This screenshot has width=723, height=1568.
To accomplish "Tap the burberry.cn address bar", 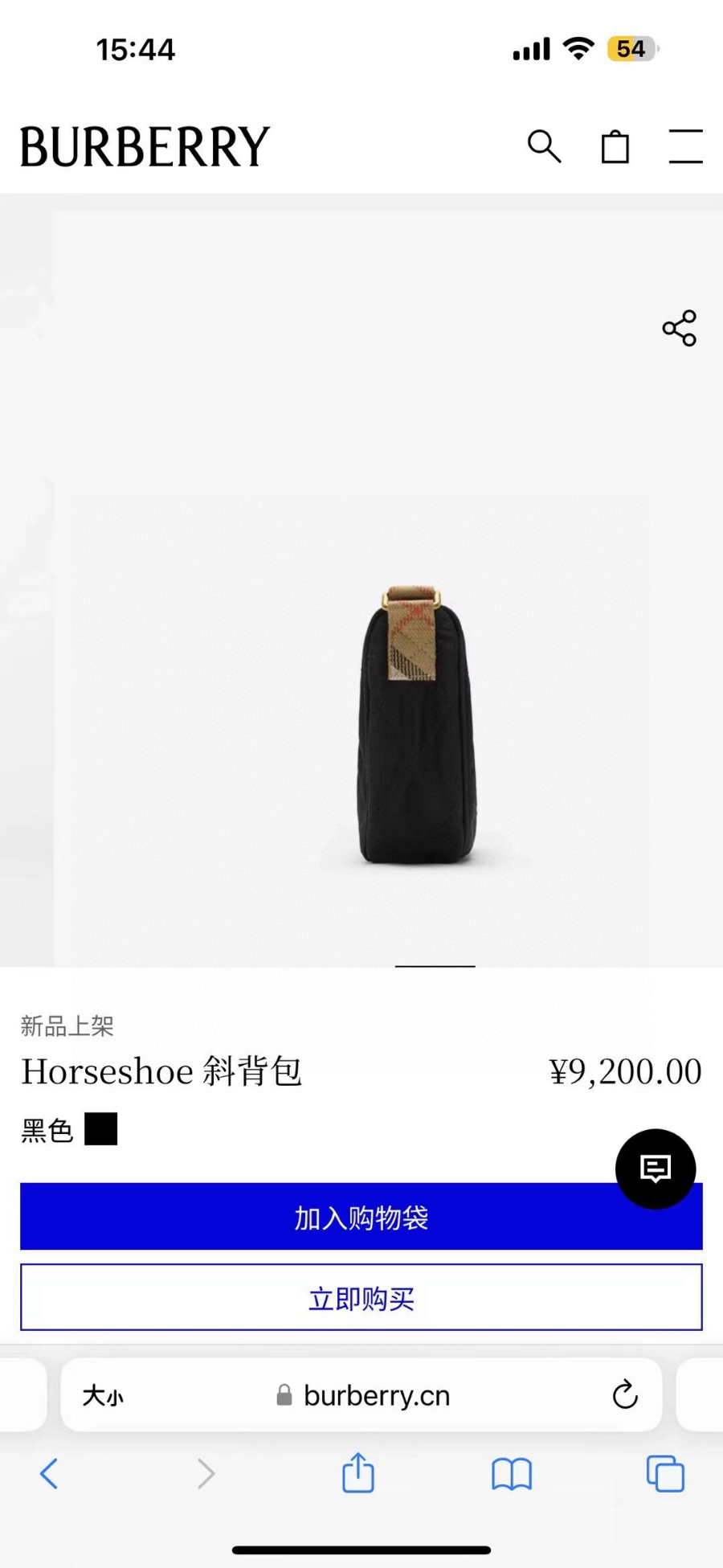I will coord(376,1396).
